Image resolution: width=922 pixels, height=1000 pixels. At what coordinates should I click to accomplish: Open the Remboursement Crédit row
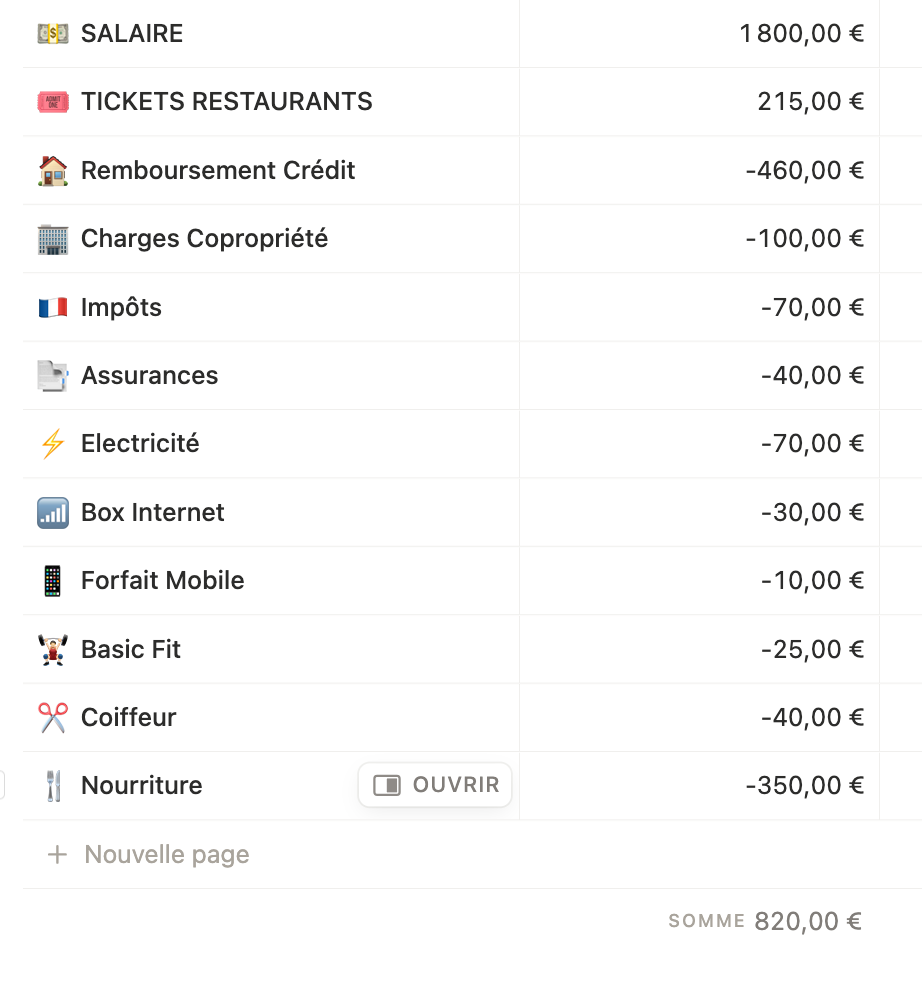point(218,170)
